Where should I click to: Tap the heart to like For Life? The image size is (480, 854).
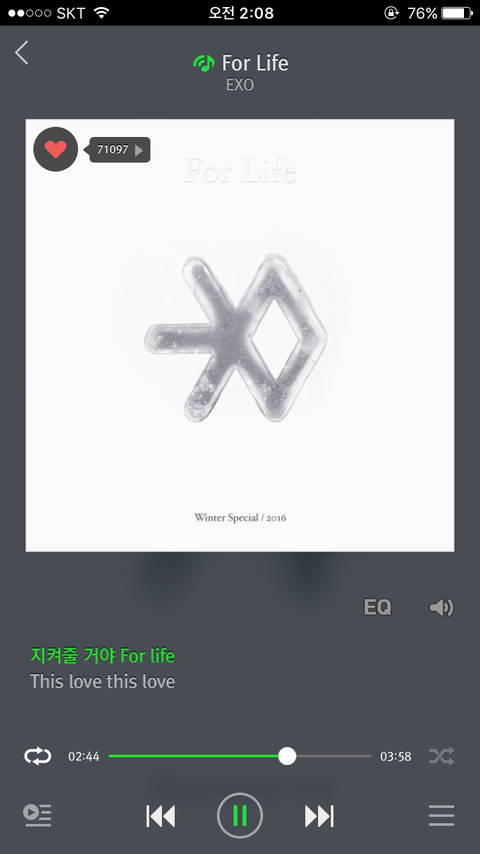point(56,149)
